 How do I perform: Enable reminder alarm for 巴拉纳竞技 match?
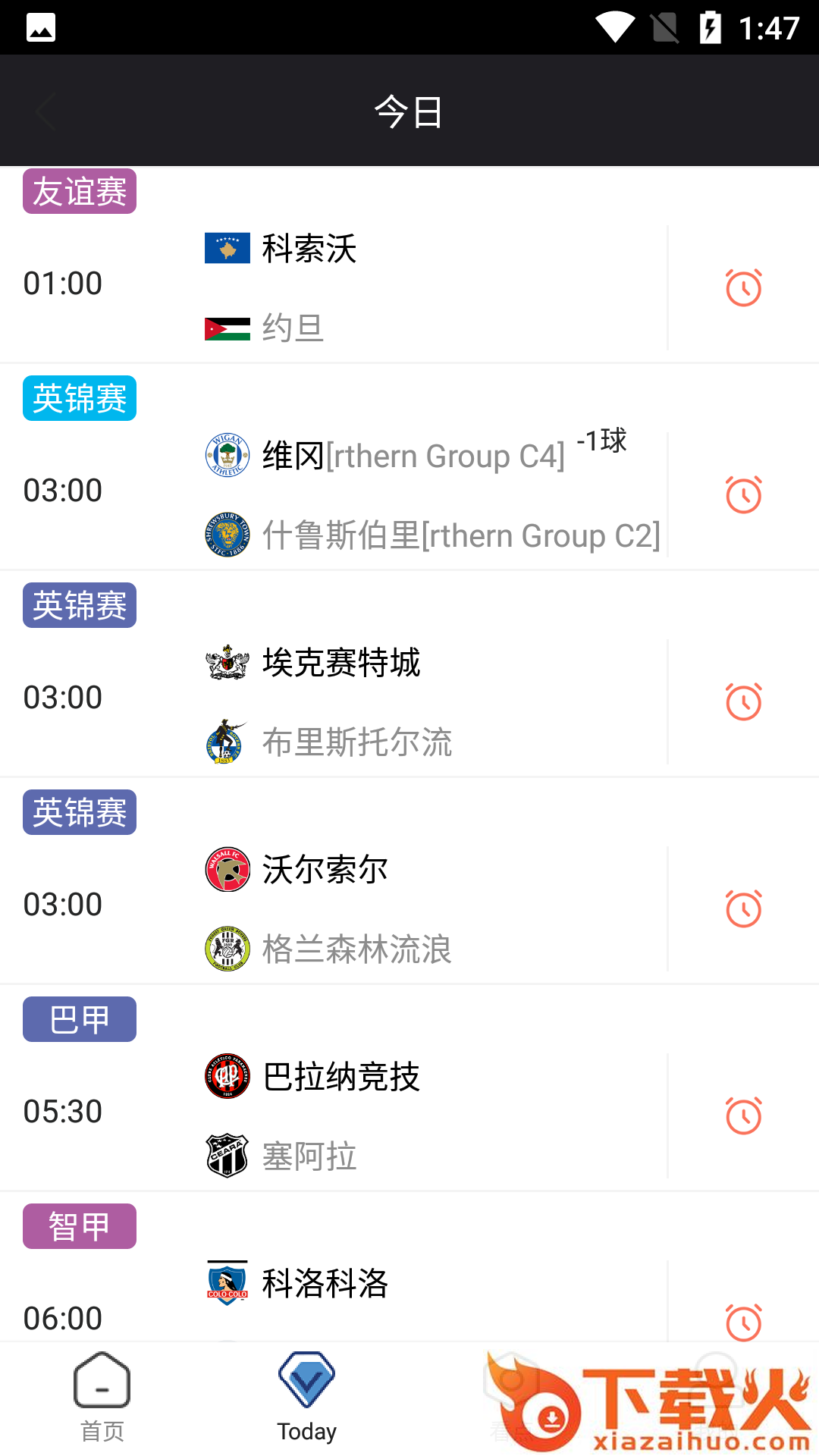pyautogui.click(x=744, y=1116)
